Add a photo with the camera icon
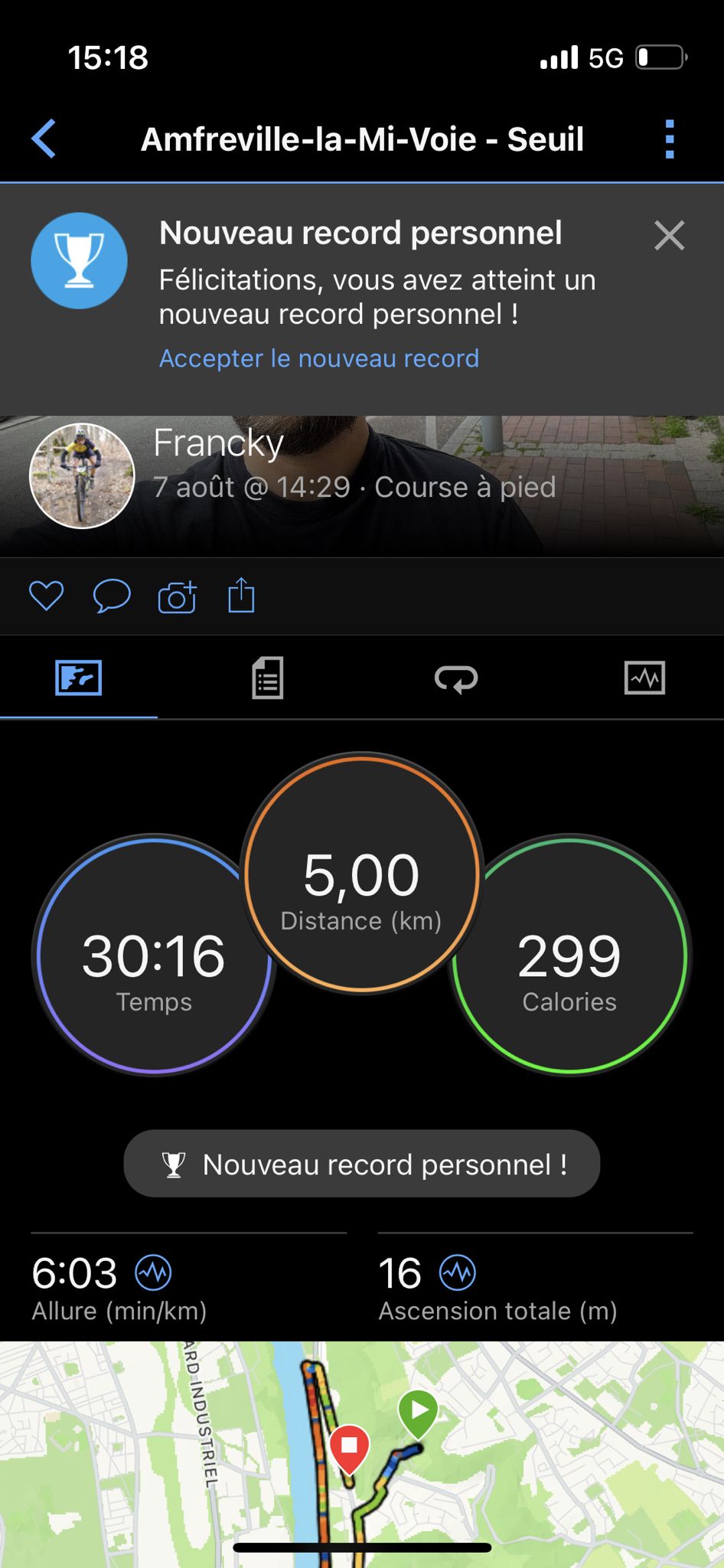Screen dimensions: 724x1568 point(177,596)
